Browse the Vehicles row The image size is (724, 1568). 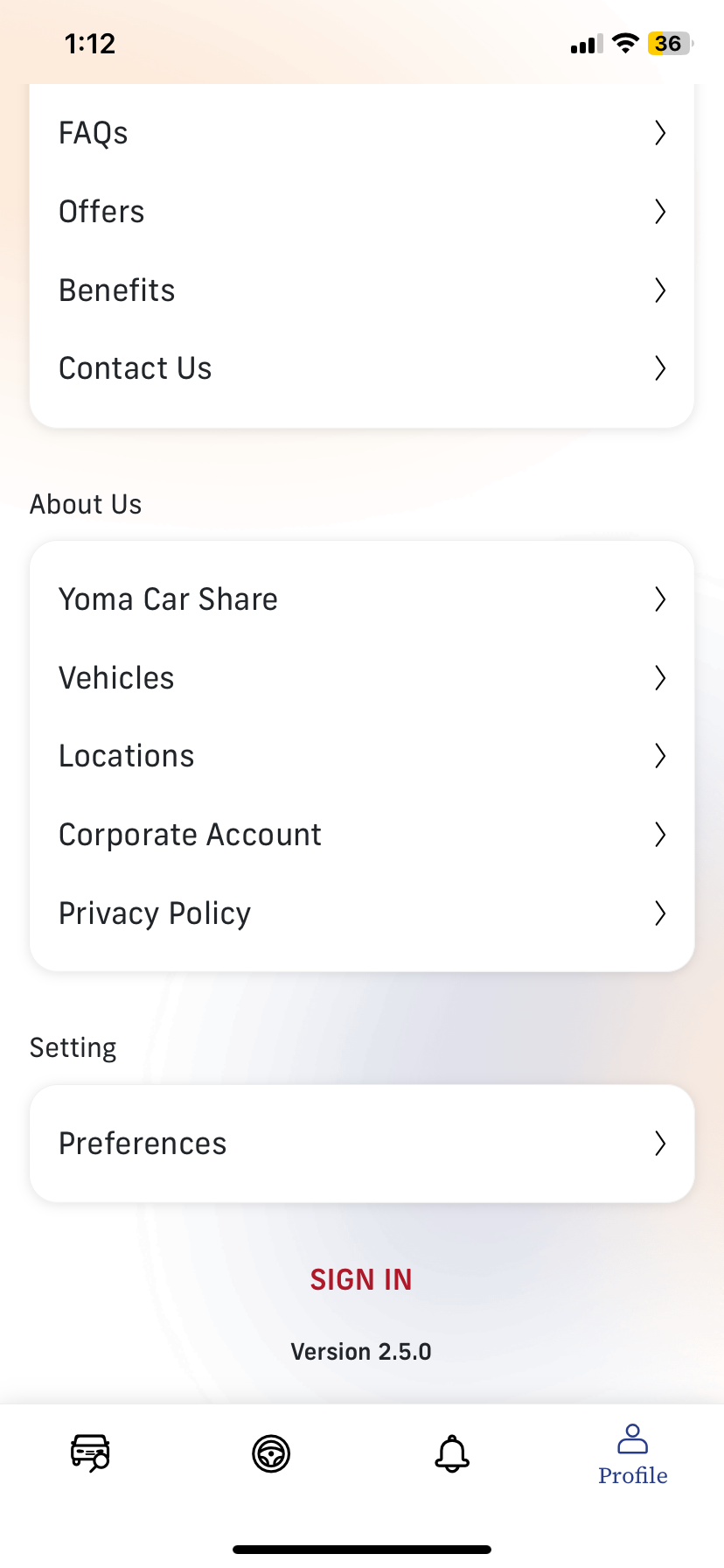point(361,678)
